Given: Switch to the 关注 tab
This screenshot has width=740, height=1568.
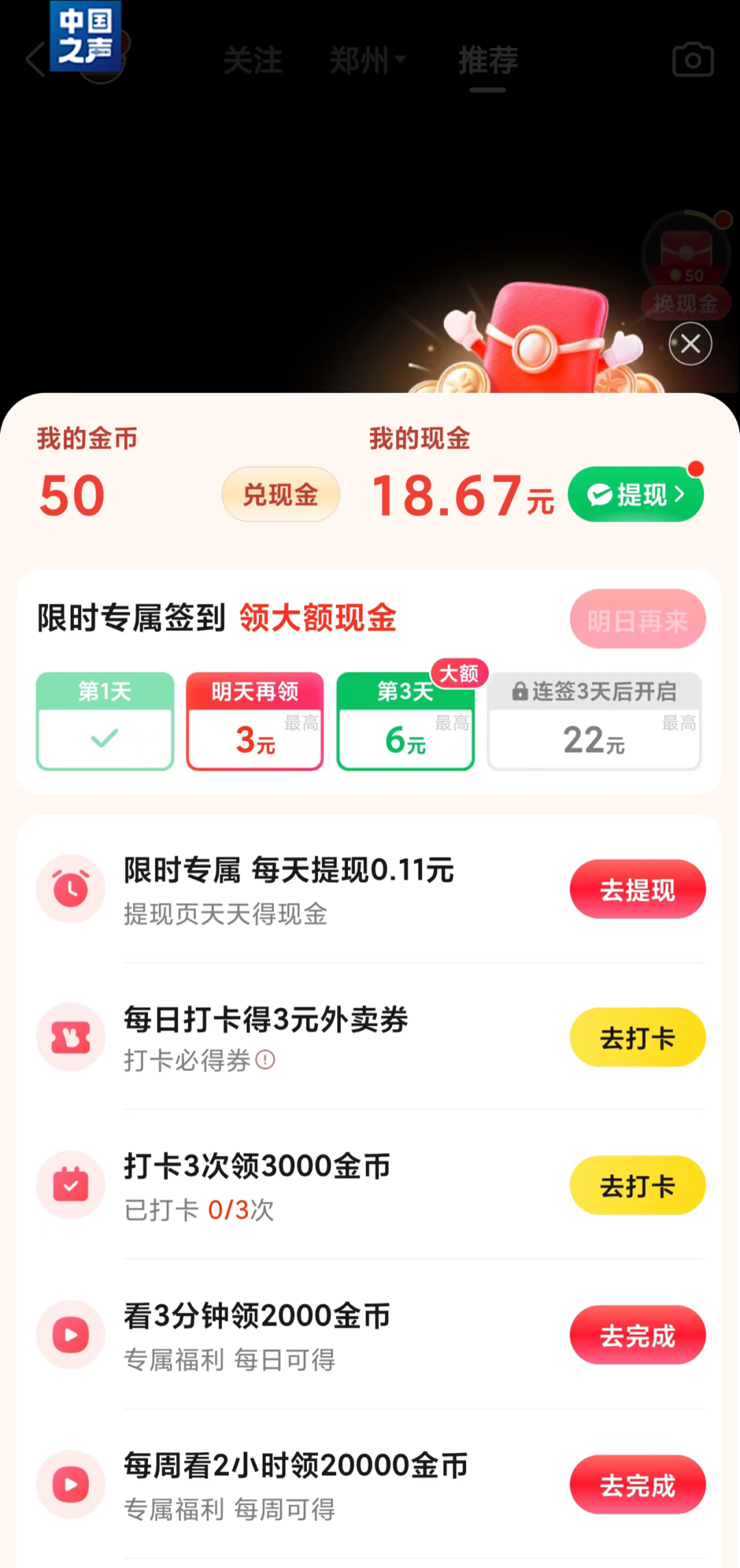Looking at the screenshot, I should click(253, 60).
